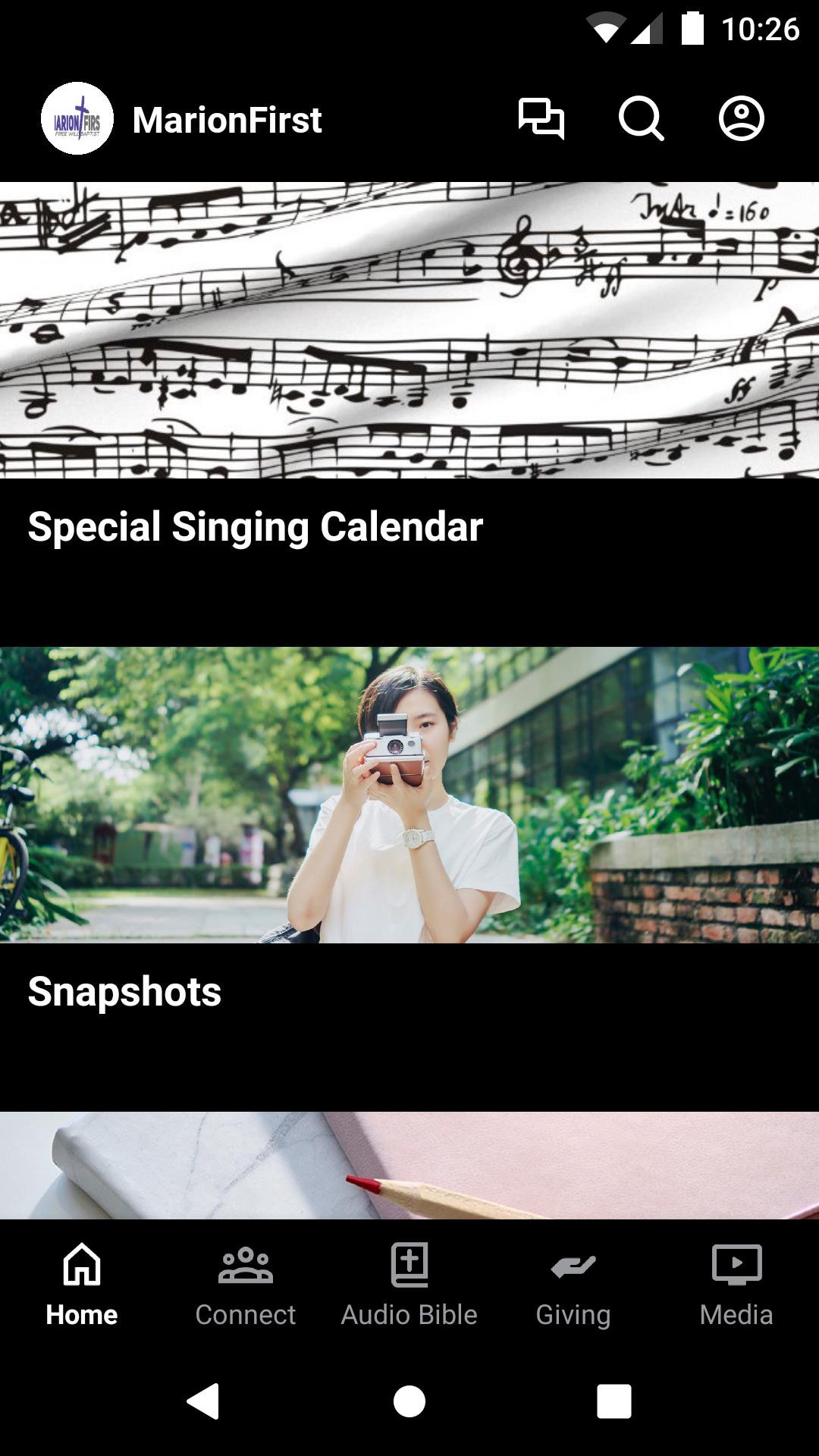Open the system recent apps button
Viewport: 819px width, 1456px height.
point(614,1401)
